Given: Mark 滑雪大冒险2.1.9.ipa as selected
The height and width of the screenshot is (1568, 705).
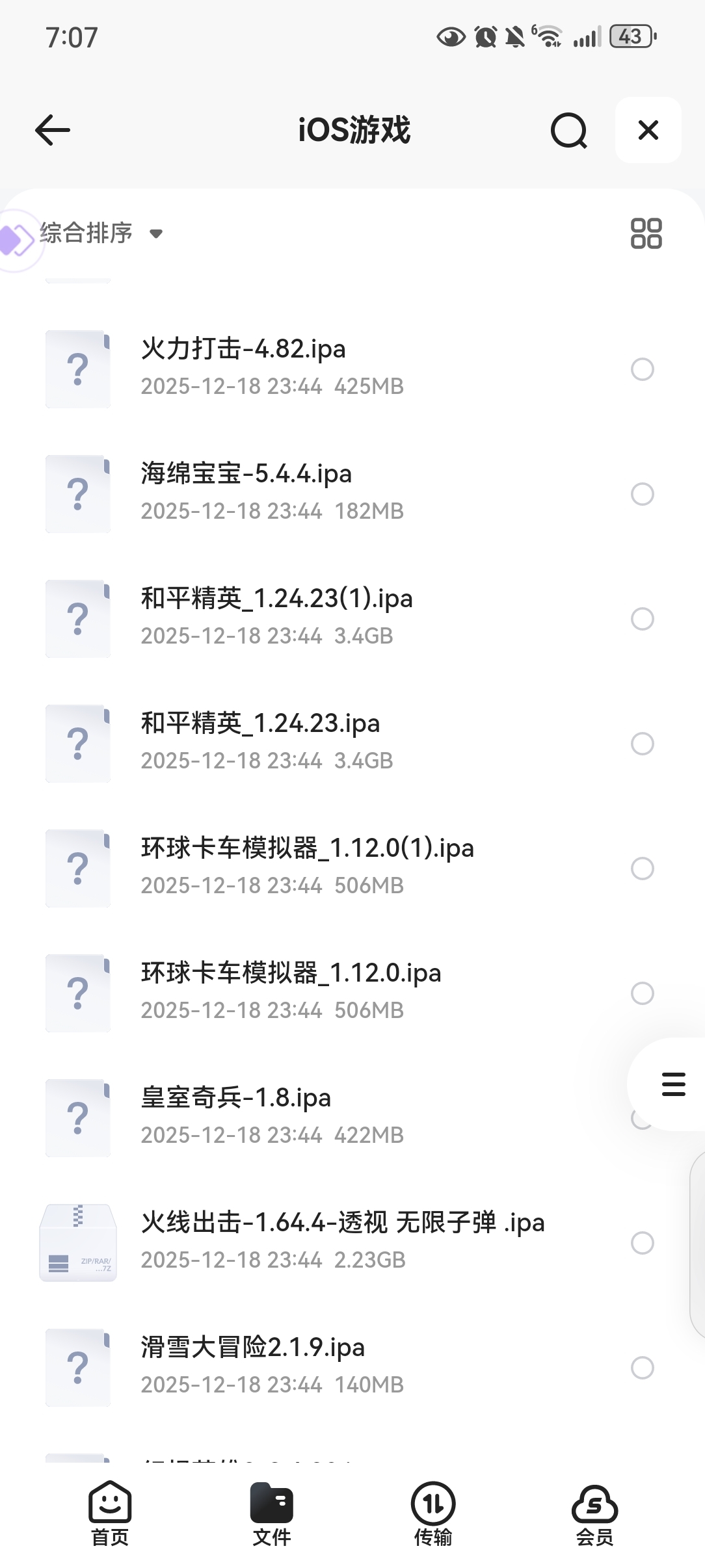Looking at the screenshot, I should 642,1368.
